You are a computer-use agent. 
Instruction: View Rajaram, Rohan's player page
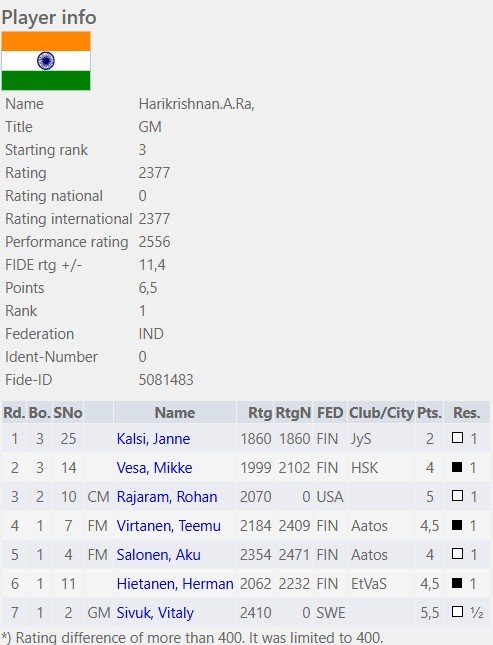pos(167,497)
